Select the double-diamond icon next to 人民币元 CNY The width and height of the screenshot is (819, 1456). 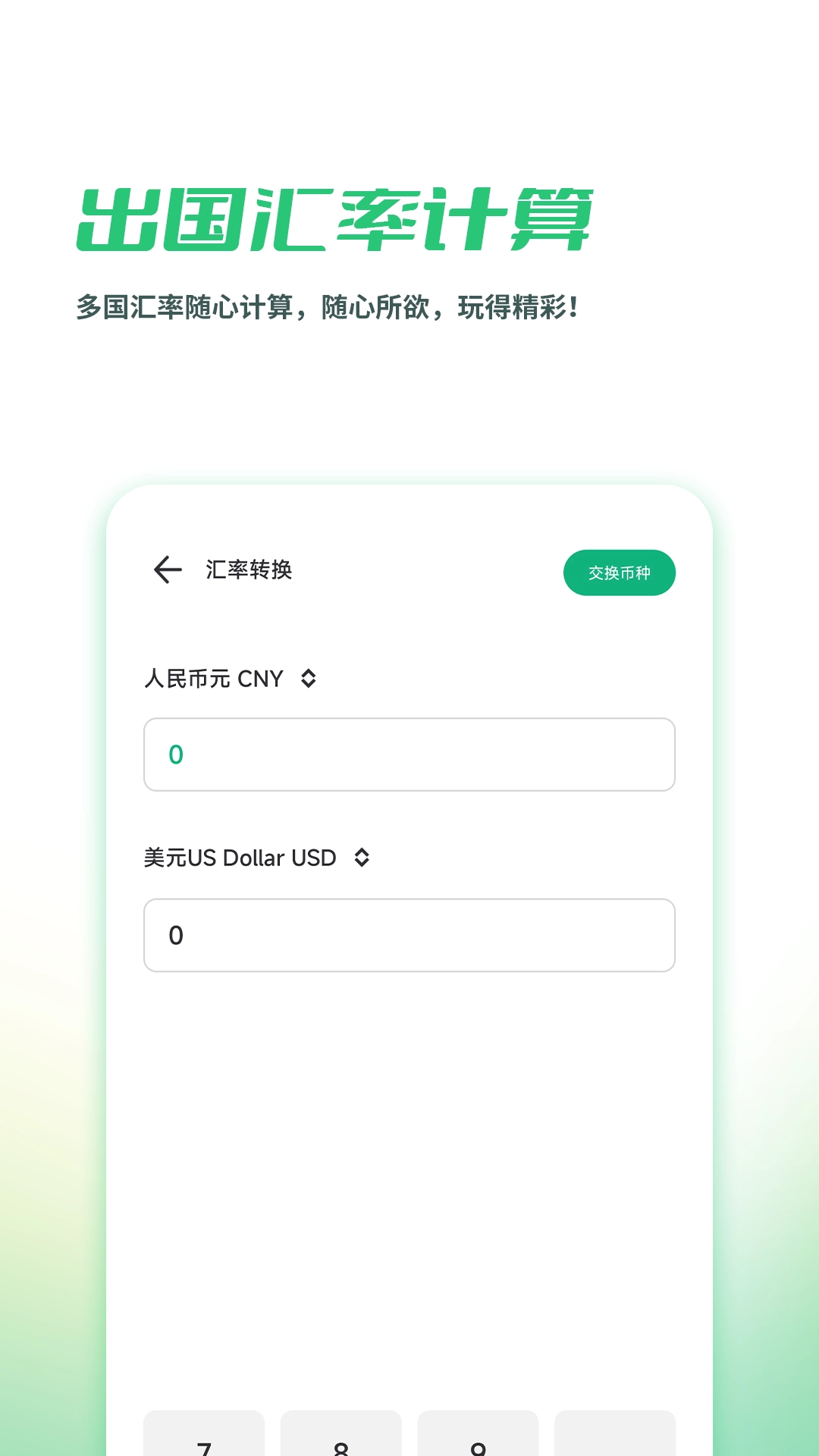point(309,679)
